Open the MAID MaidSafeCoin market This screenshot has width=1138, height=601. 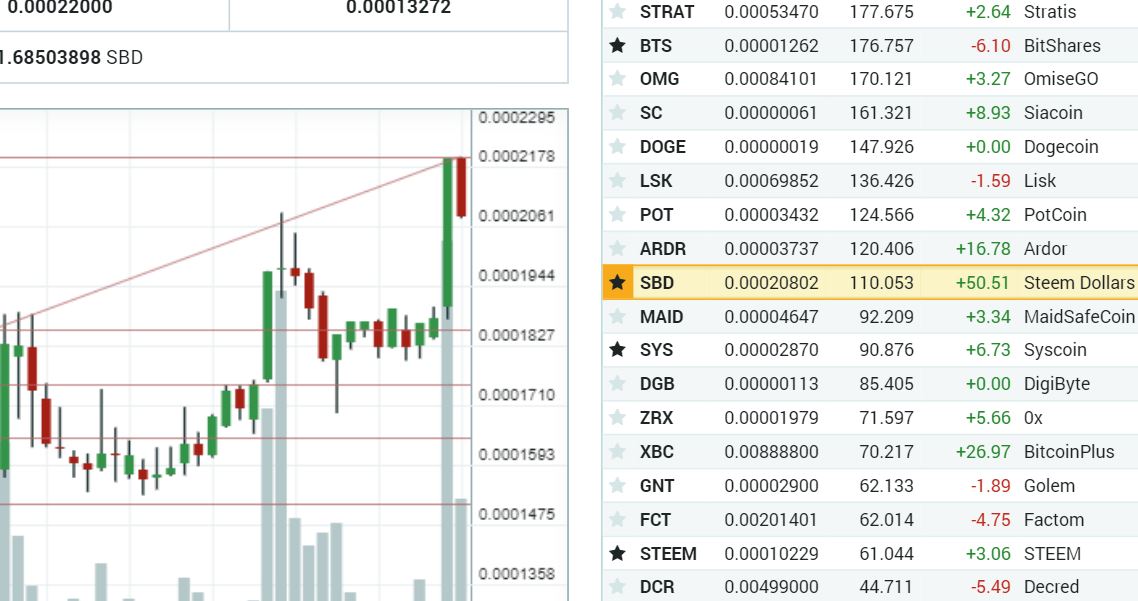[870, 317]
